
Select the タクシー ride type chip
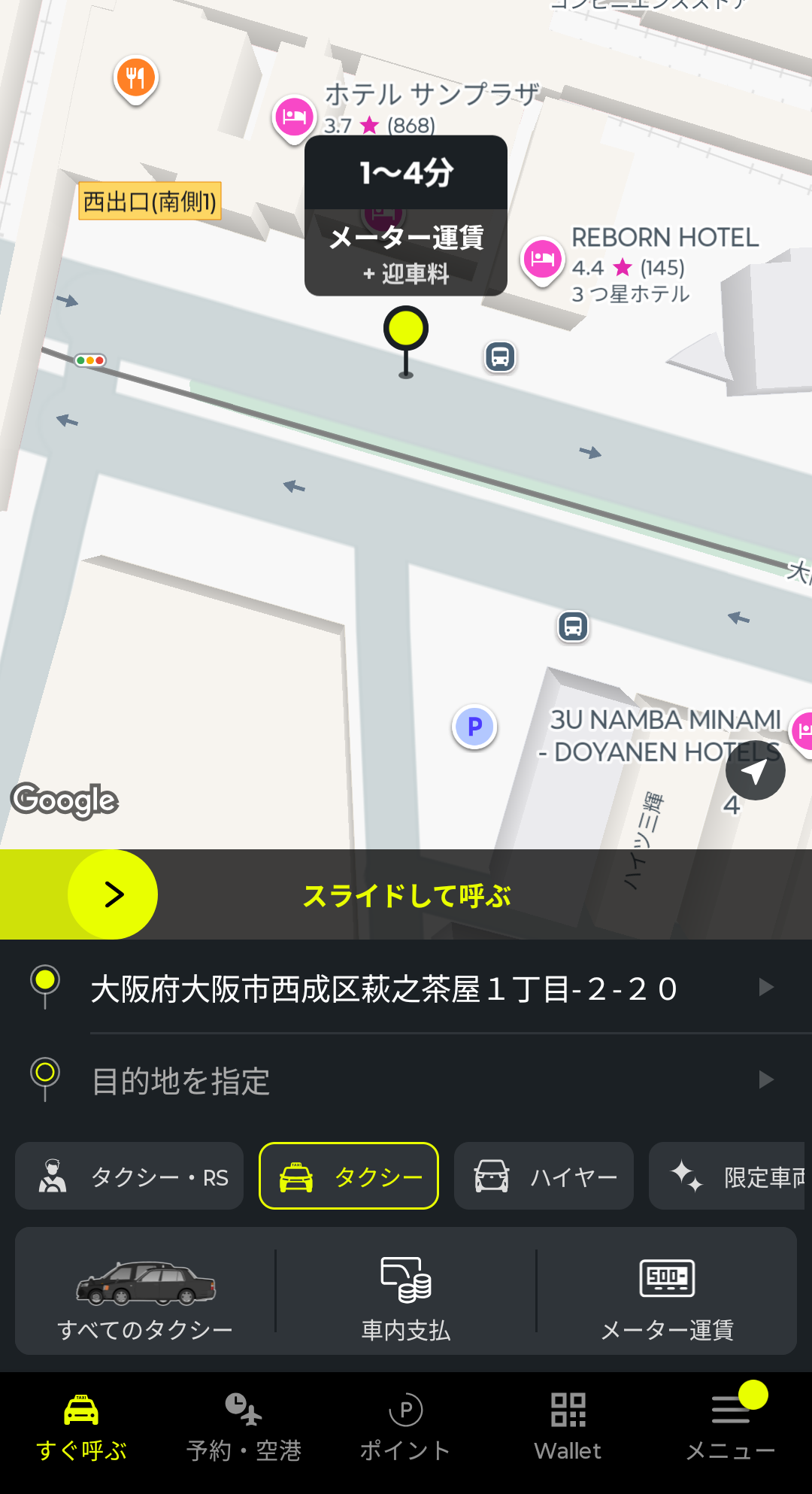click(349, 1177)
